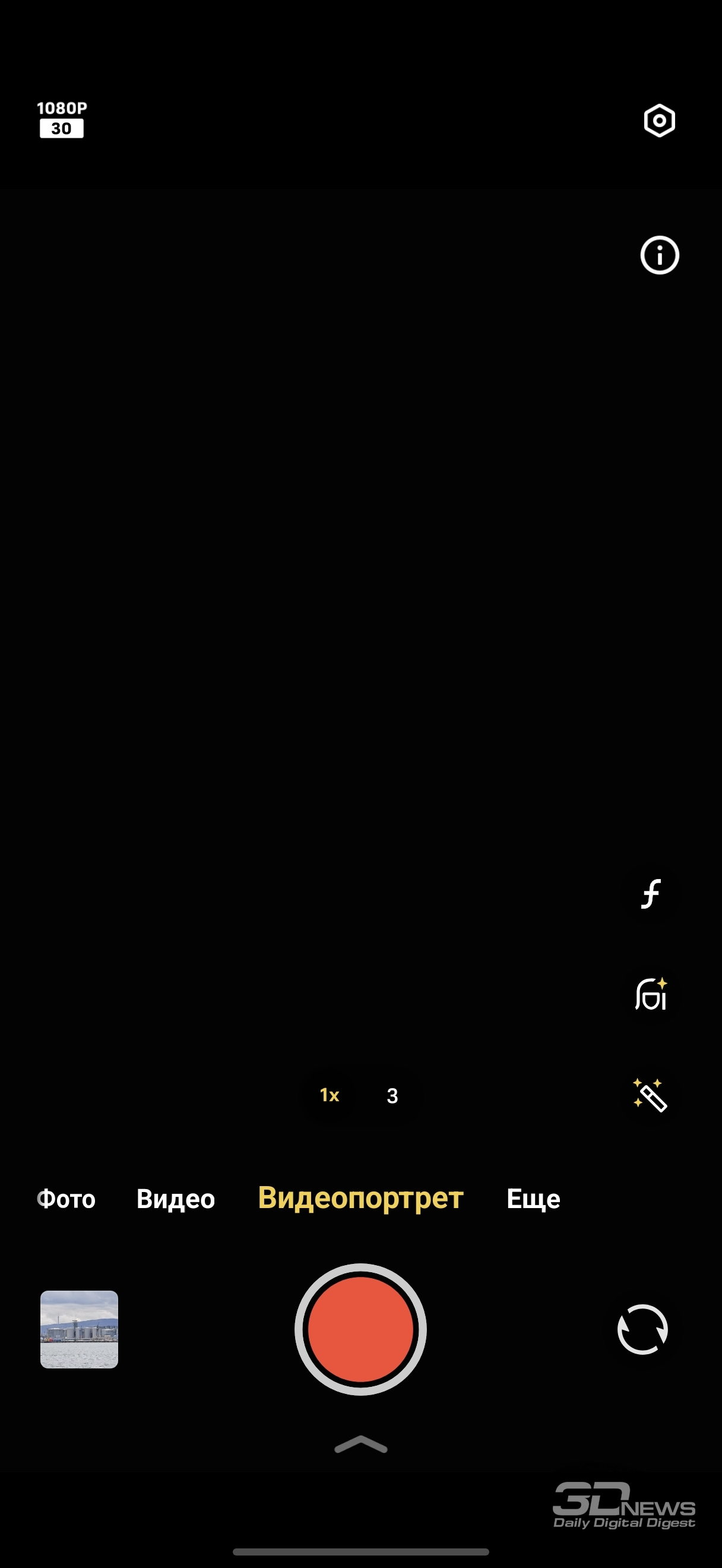Open the beauty face enhancement icon
The image size is (722, 1568).
point(650,995)
